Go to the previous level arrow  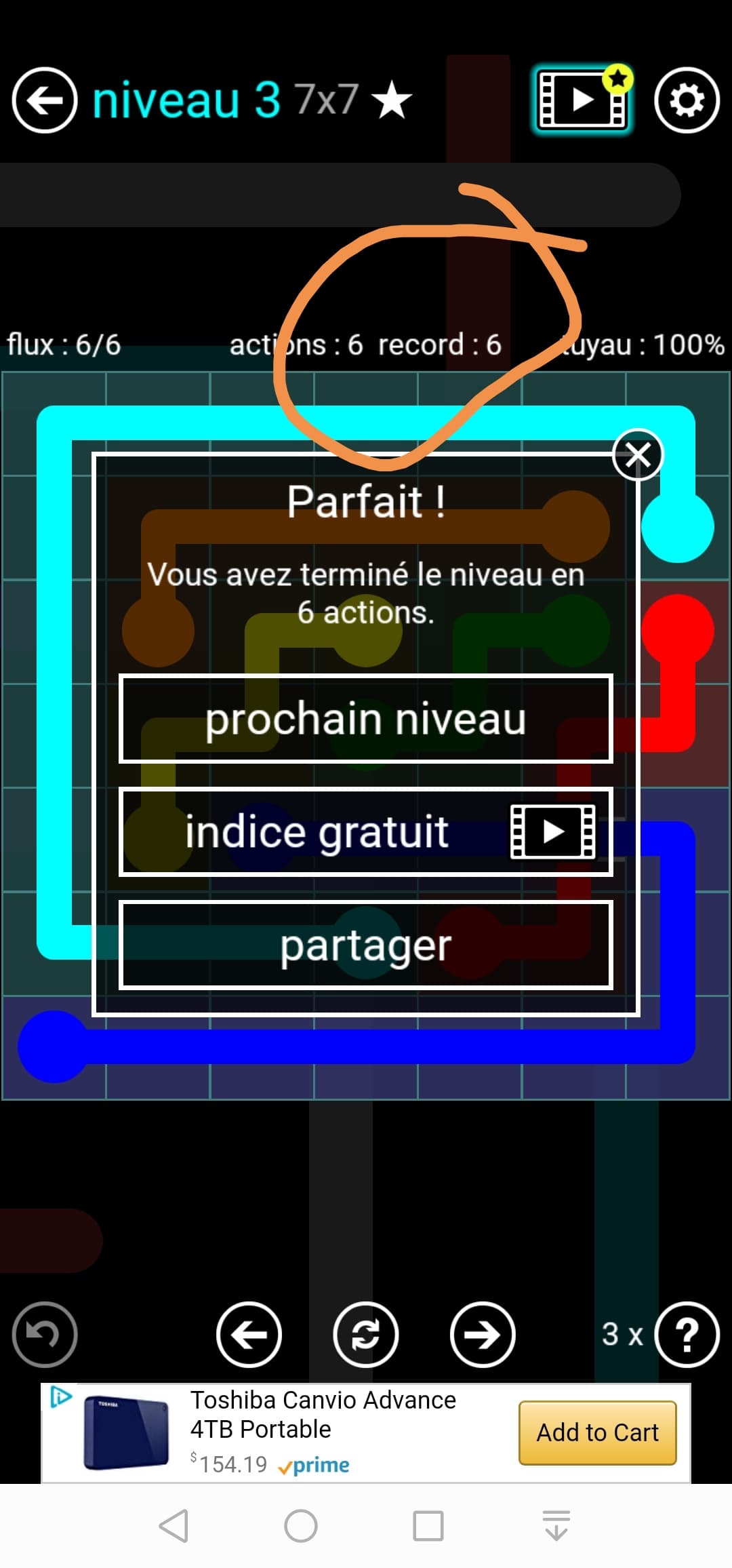(249, 1334)
